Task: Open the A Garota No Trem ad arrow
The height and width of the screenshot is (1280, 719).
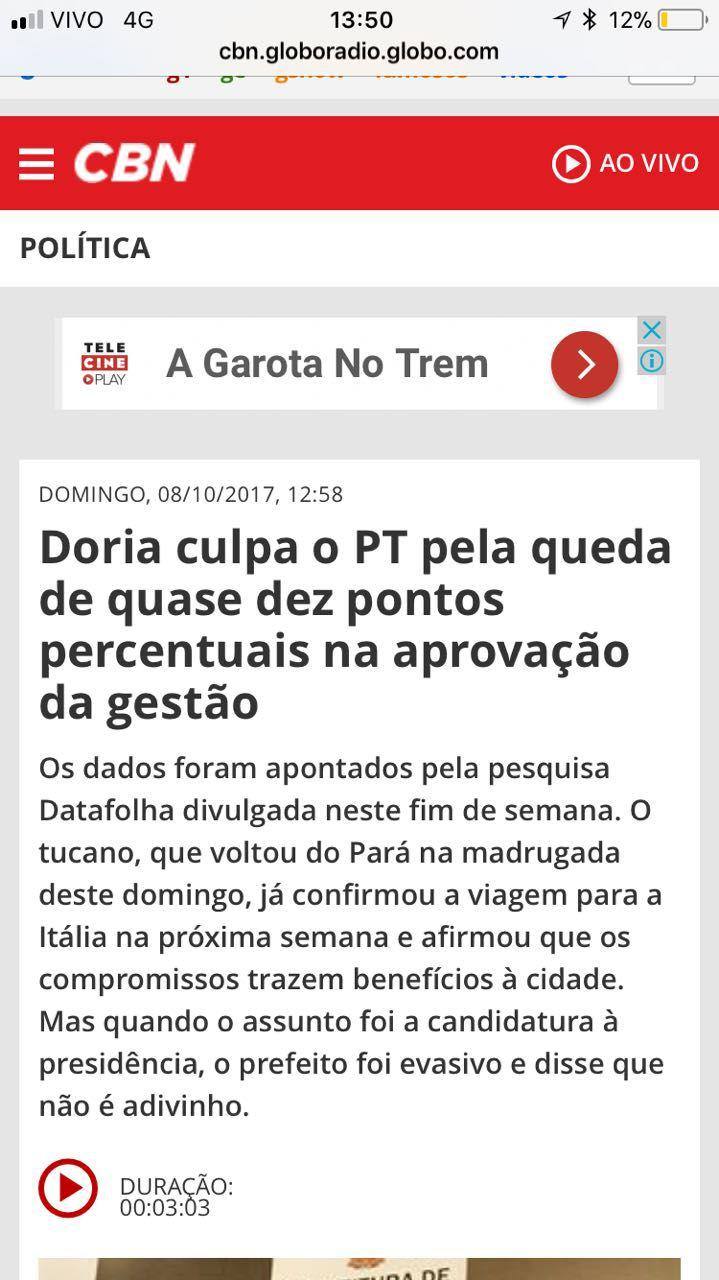Action: click(584, 364)
